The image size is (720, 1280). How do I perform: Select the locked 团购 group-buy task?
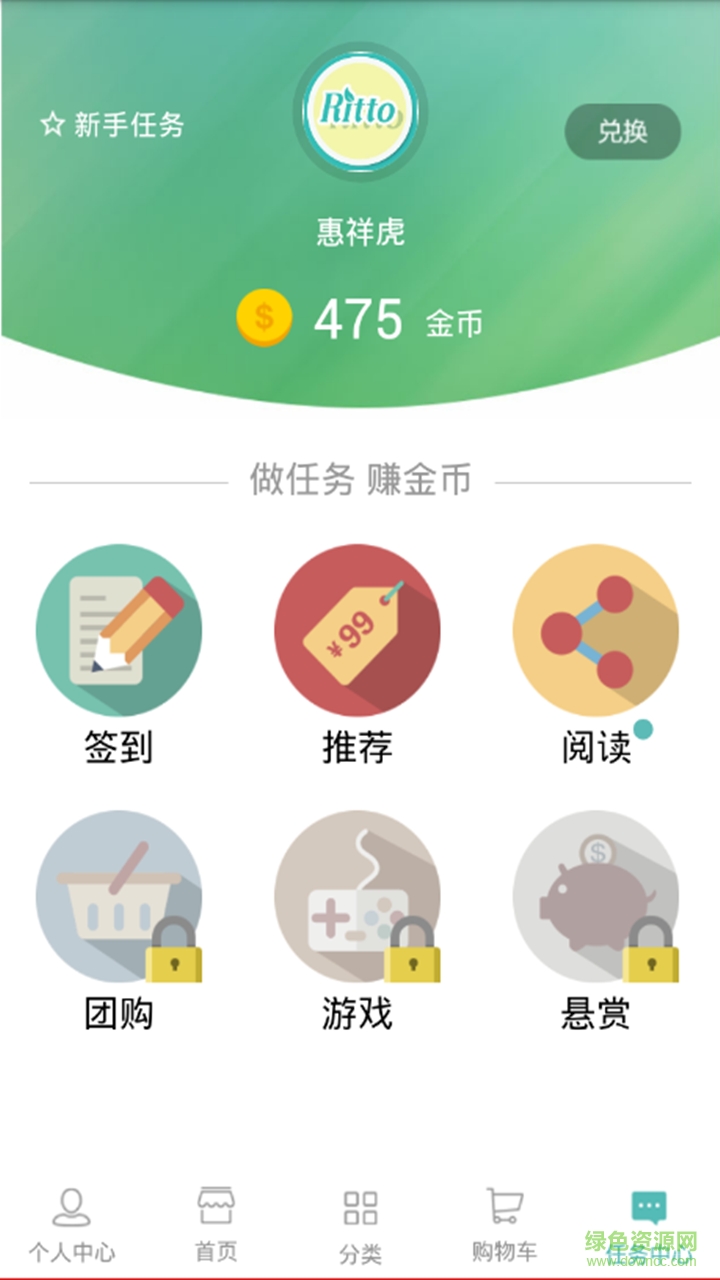click(x=119, y=896)
